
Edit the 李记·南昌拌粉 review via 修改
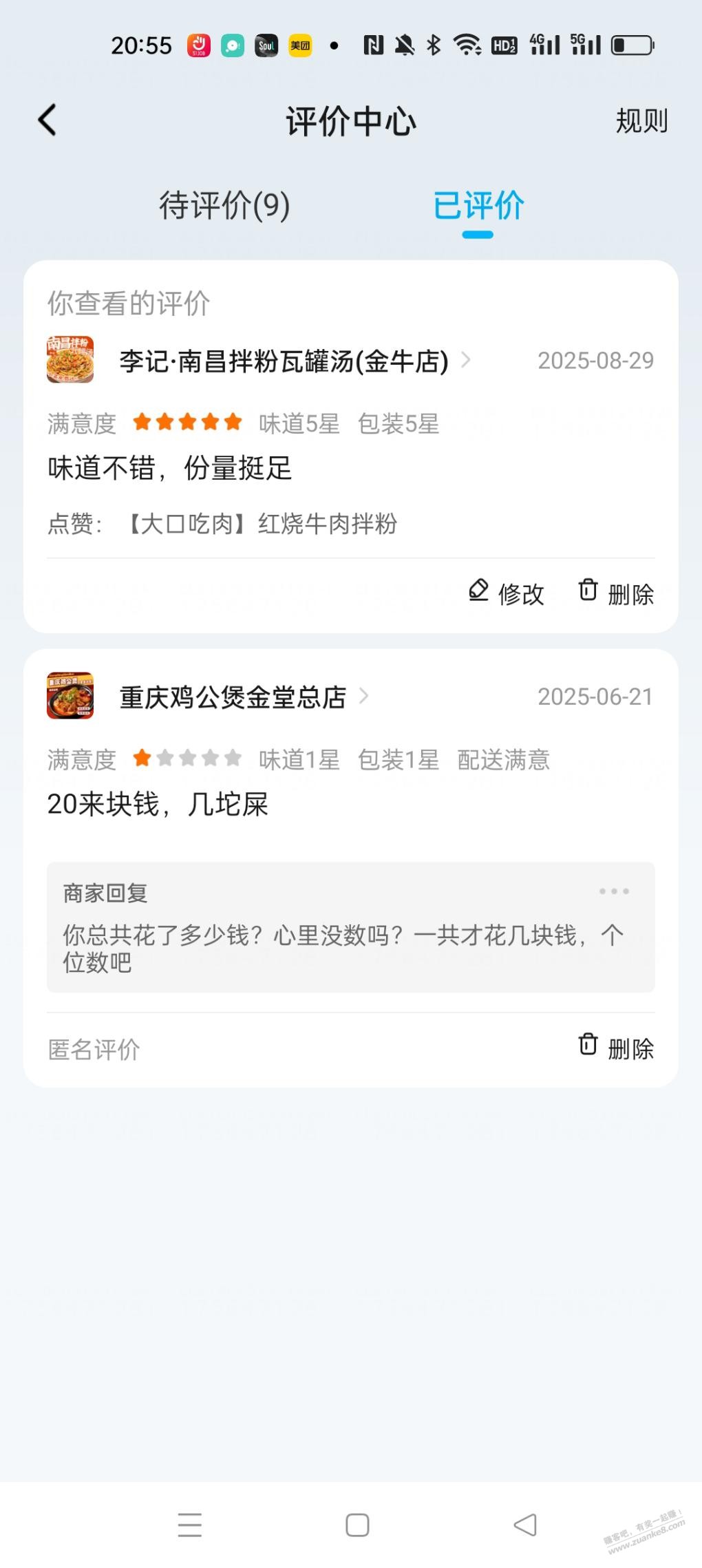point(507,593)
